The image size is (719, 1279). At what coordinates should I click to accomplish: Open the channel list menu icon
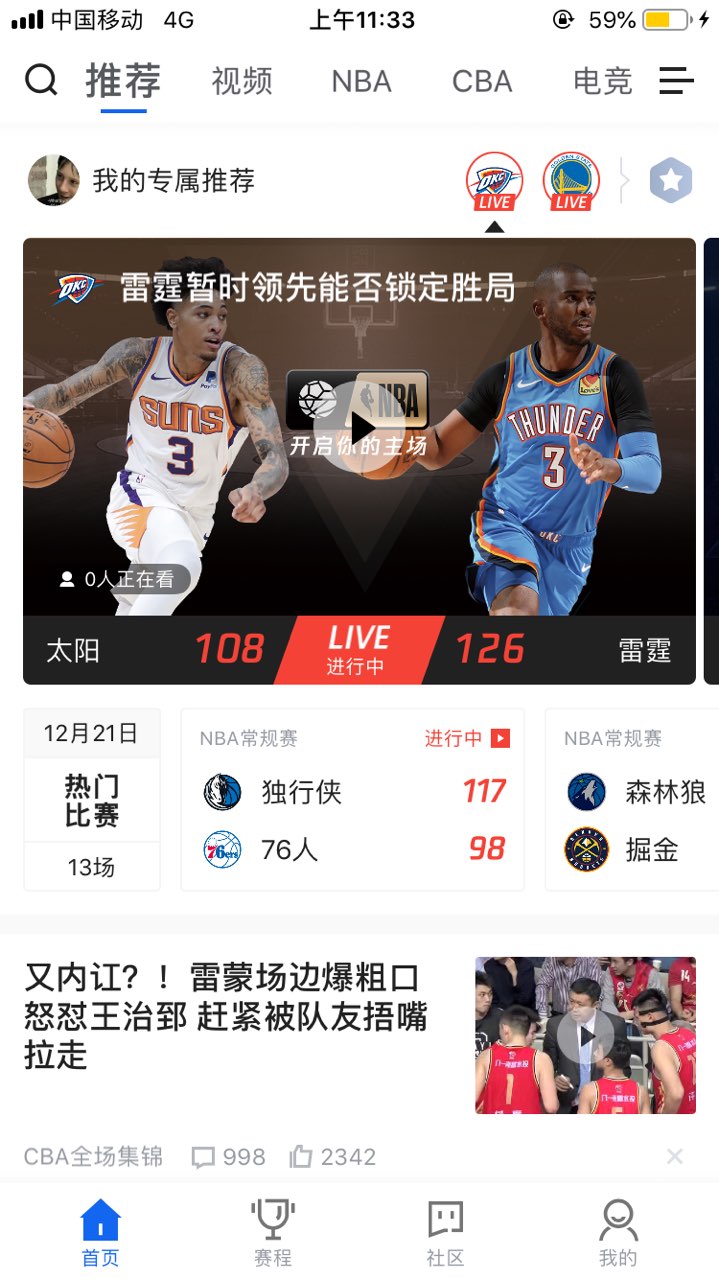pyautogui.click(x=677, y=81)
